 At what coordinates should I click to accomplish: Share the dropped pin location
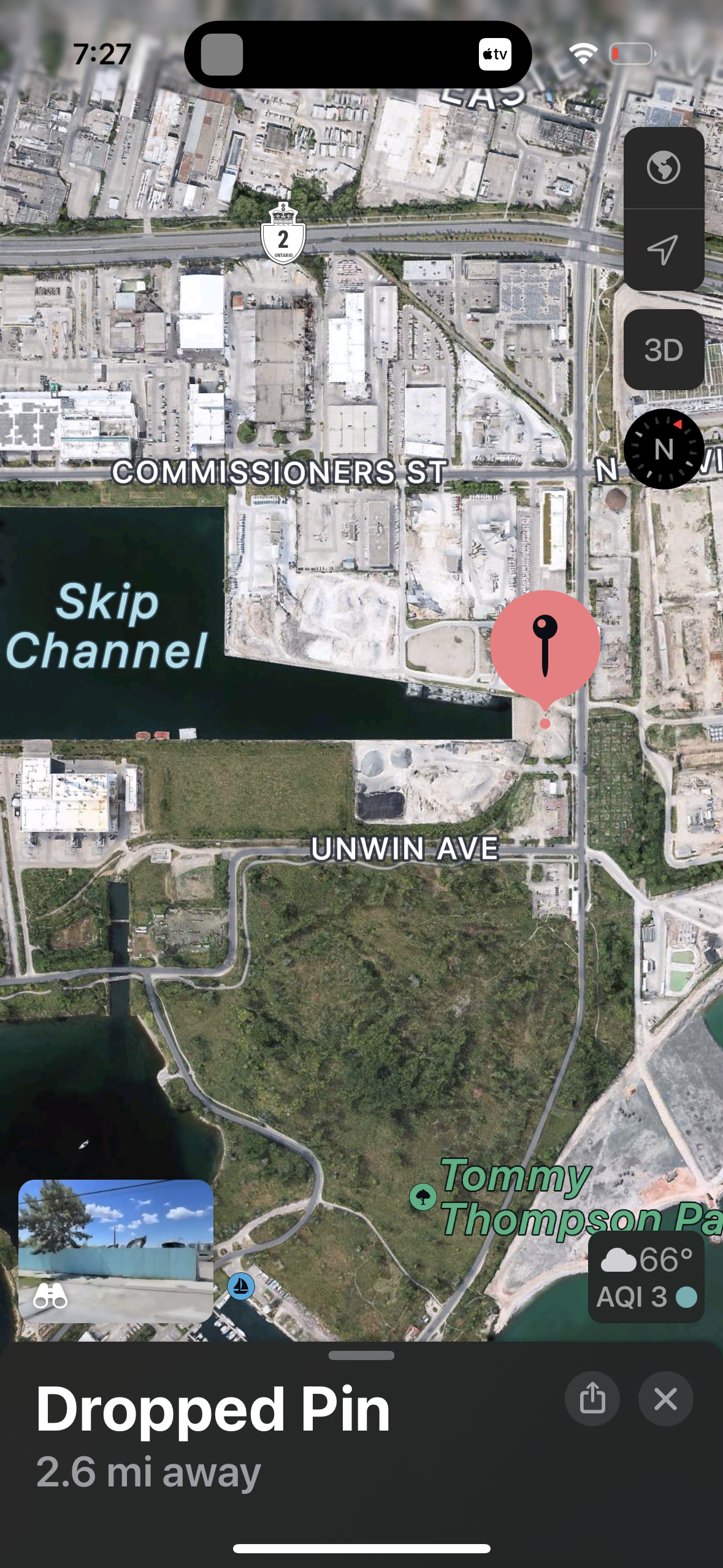pos(592,1399)
